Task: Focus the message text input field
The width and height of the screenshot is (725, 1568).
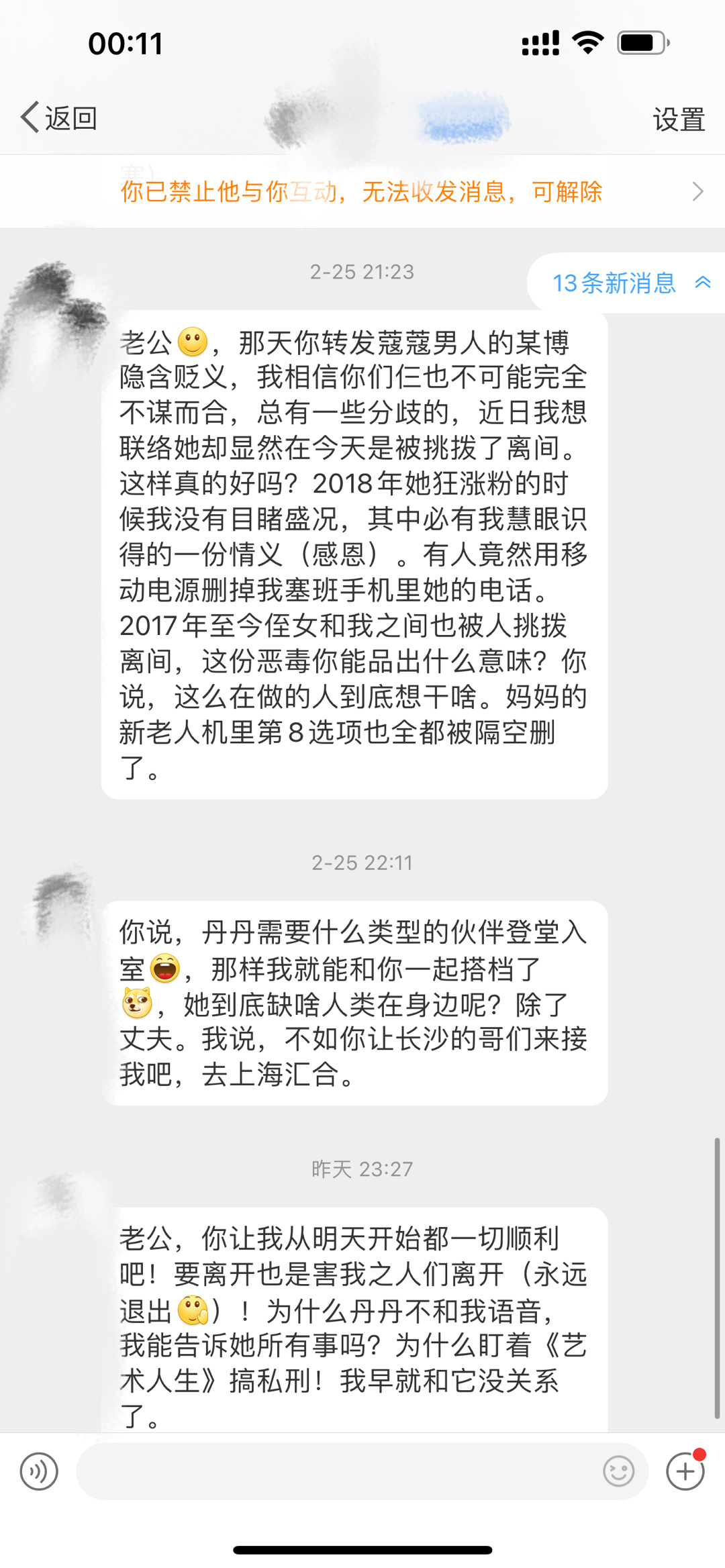Action: pos(336,1472)
